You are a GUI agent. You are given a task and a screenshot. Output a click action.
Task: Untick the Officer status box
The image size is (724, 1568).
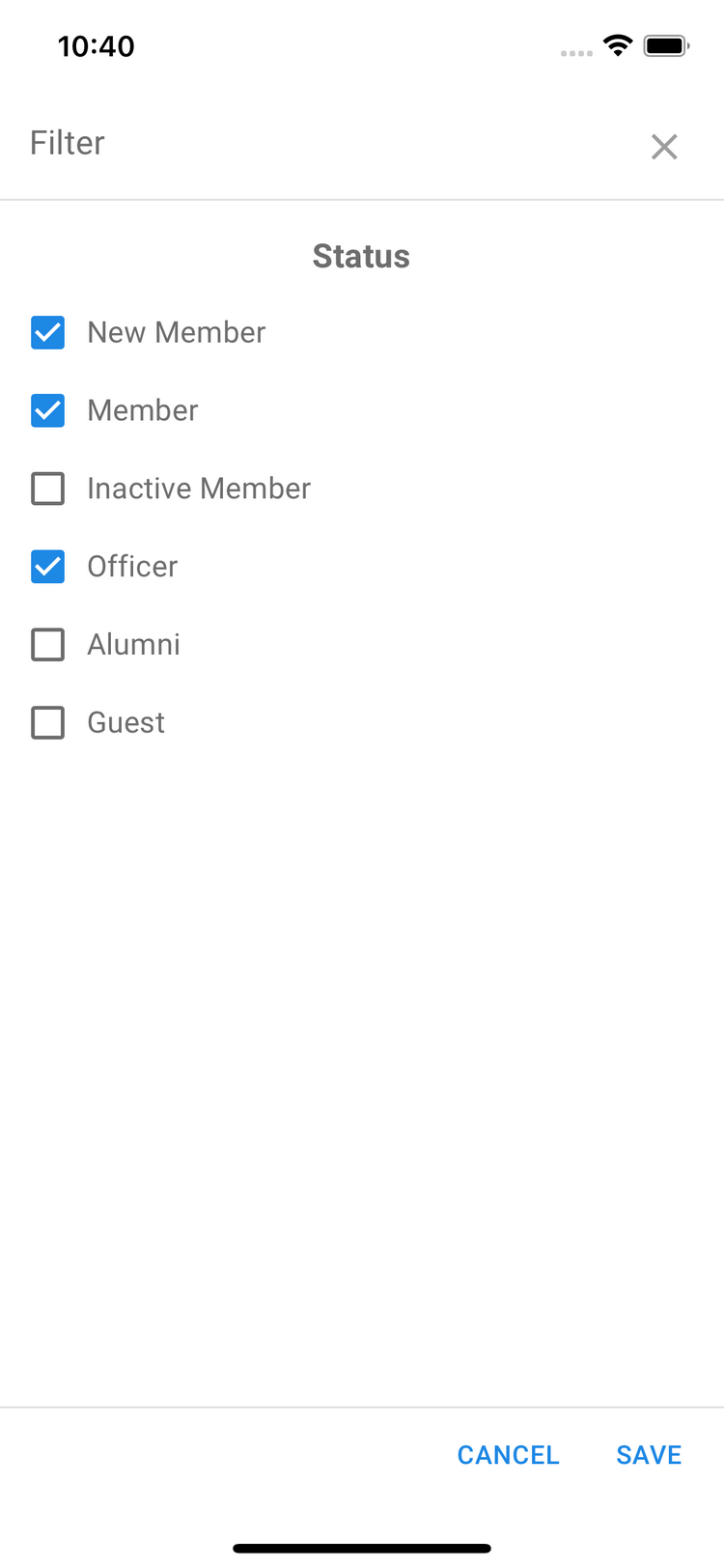tap(48, 567)
